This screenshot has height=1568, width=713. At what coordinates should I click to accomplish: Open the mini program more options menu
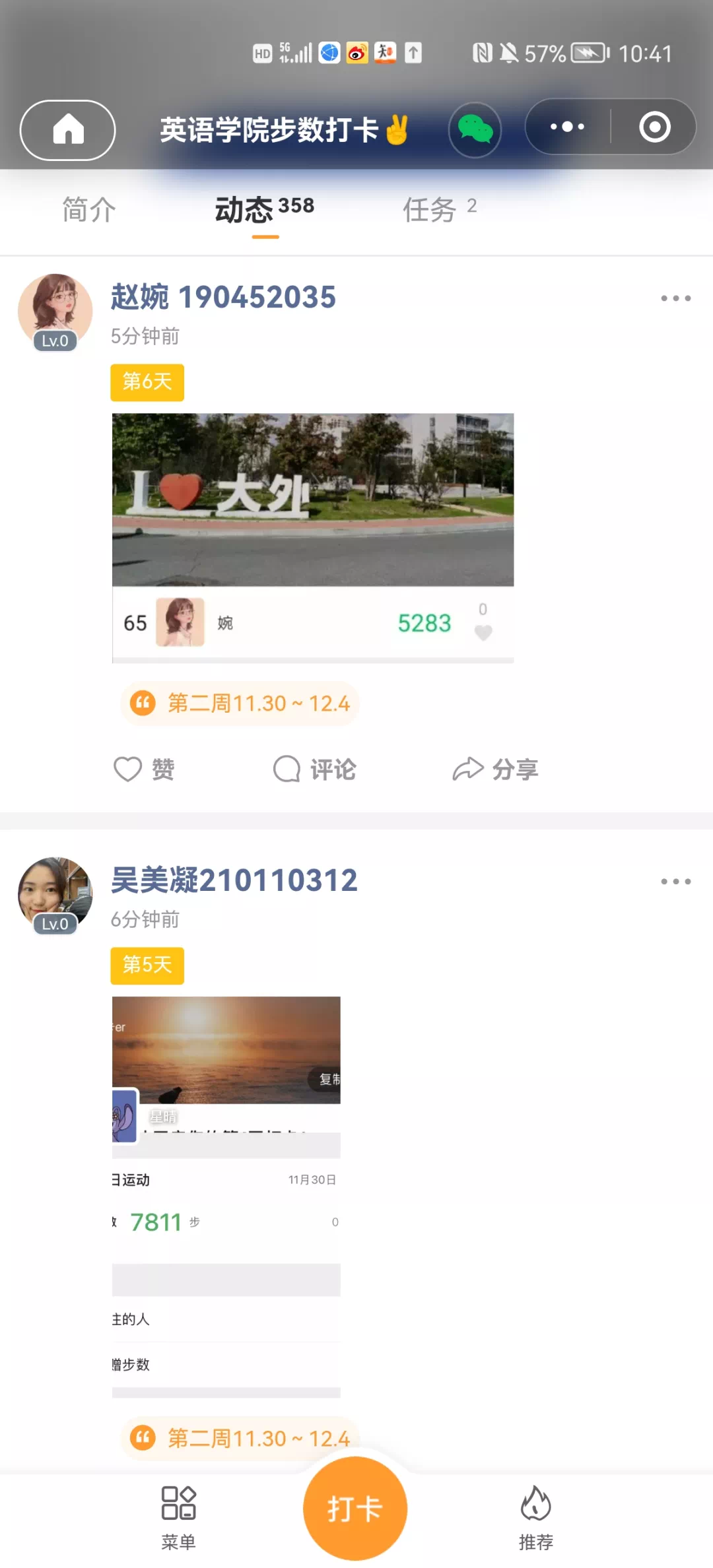pos(568,127)
